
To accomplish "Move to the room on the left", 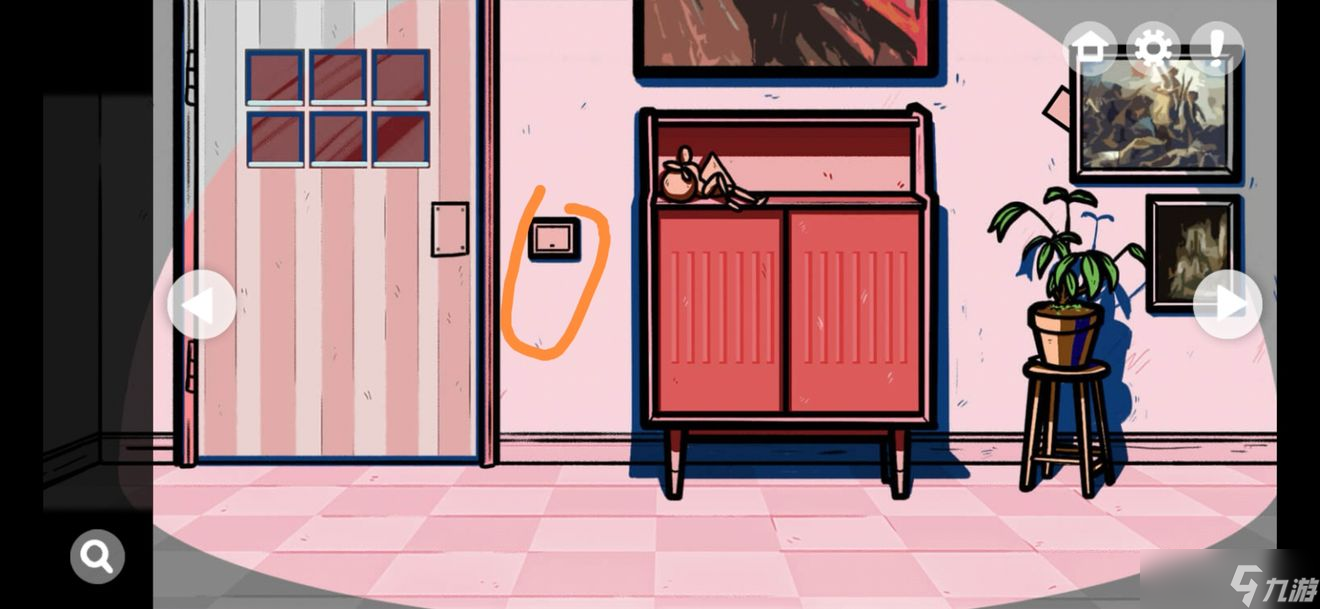I will (201, 304).
